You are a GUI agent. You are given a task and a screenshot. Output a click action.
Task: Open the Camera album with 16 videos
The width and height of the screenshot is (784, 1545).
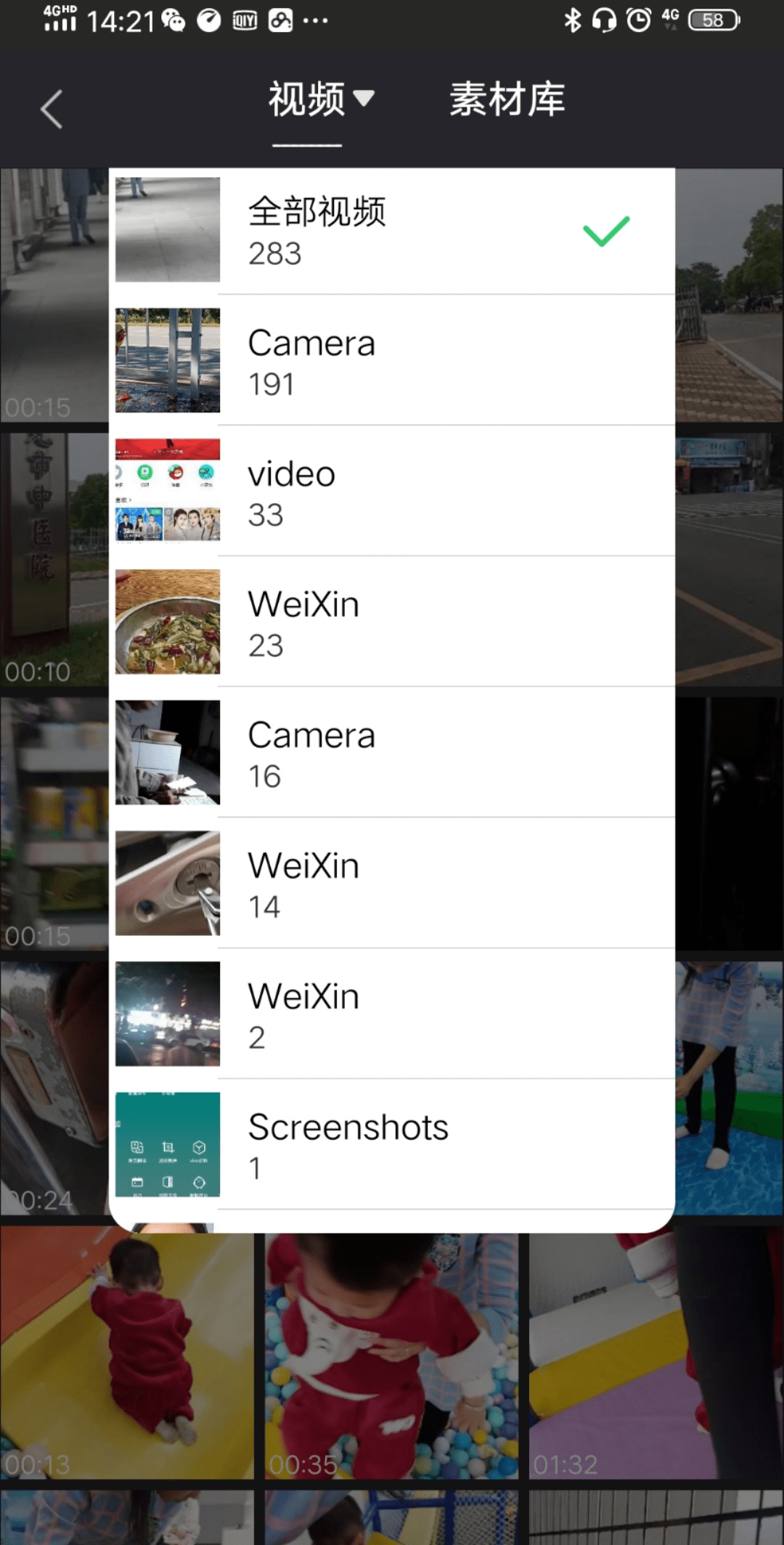(392, 753)
